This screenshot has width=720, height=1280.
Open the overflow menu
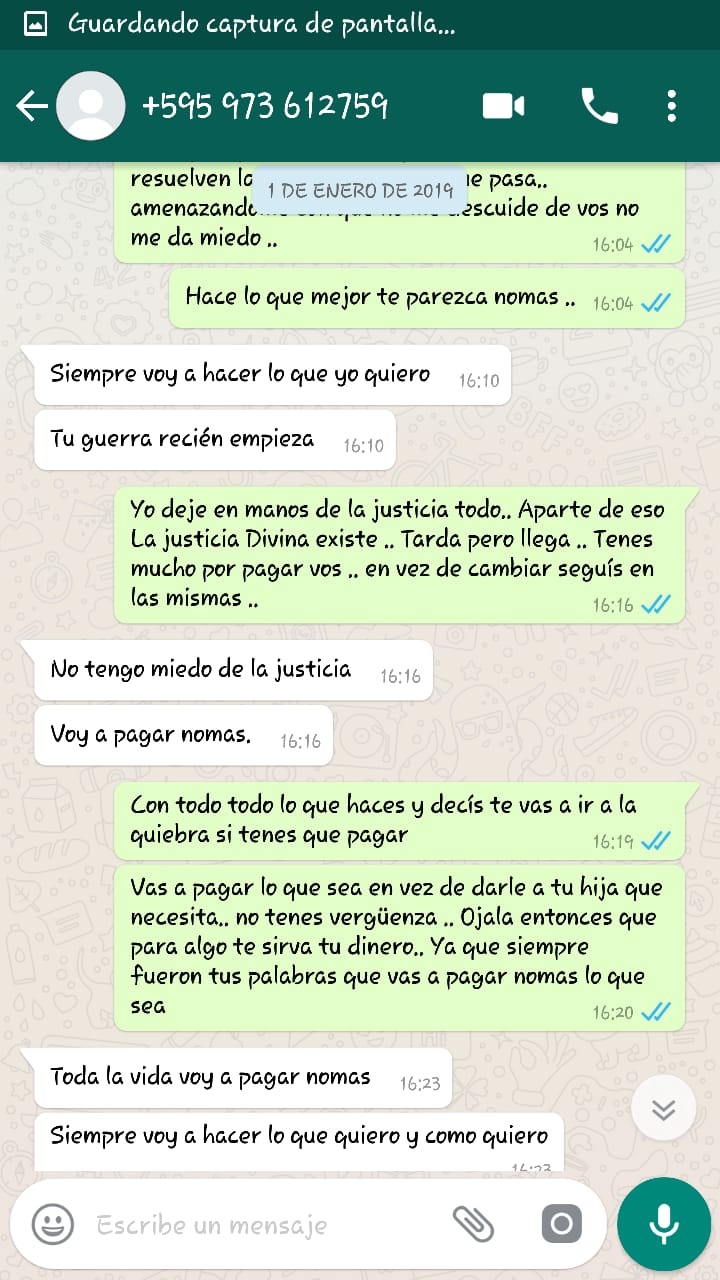[x=672, y=106]
